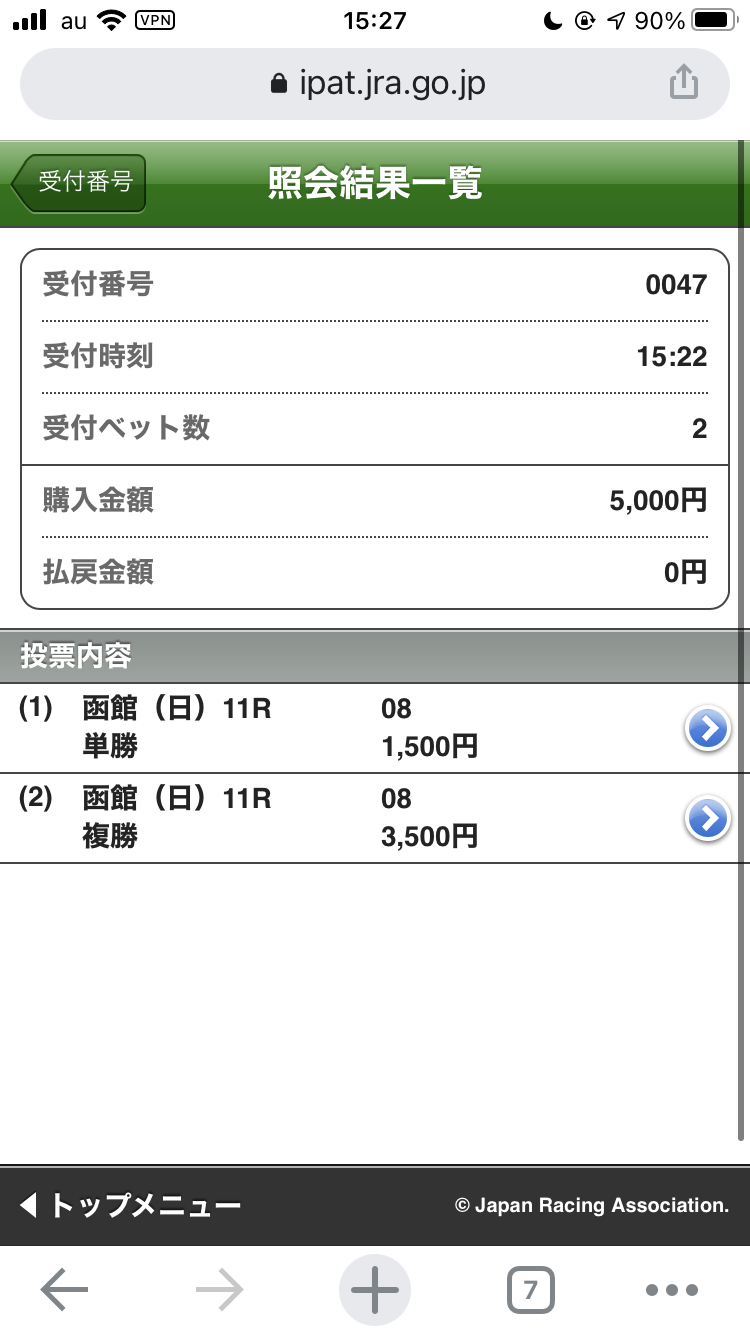Tap the ipat.jra.go.jp address bar

(x=375, y=83)
